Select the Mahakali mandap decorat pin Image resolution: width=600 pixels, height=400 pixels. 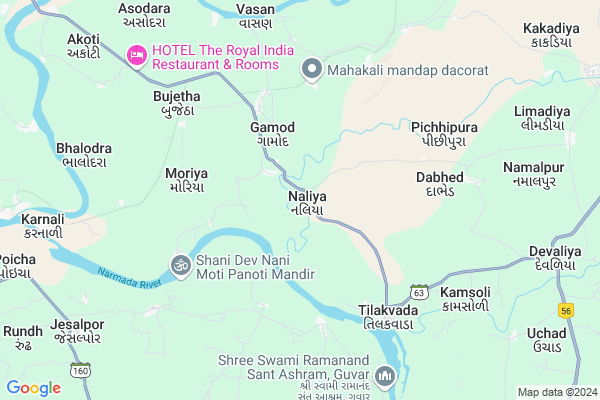point(312,70)
